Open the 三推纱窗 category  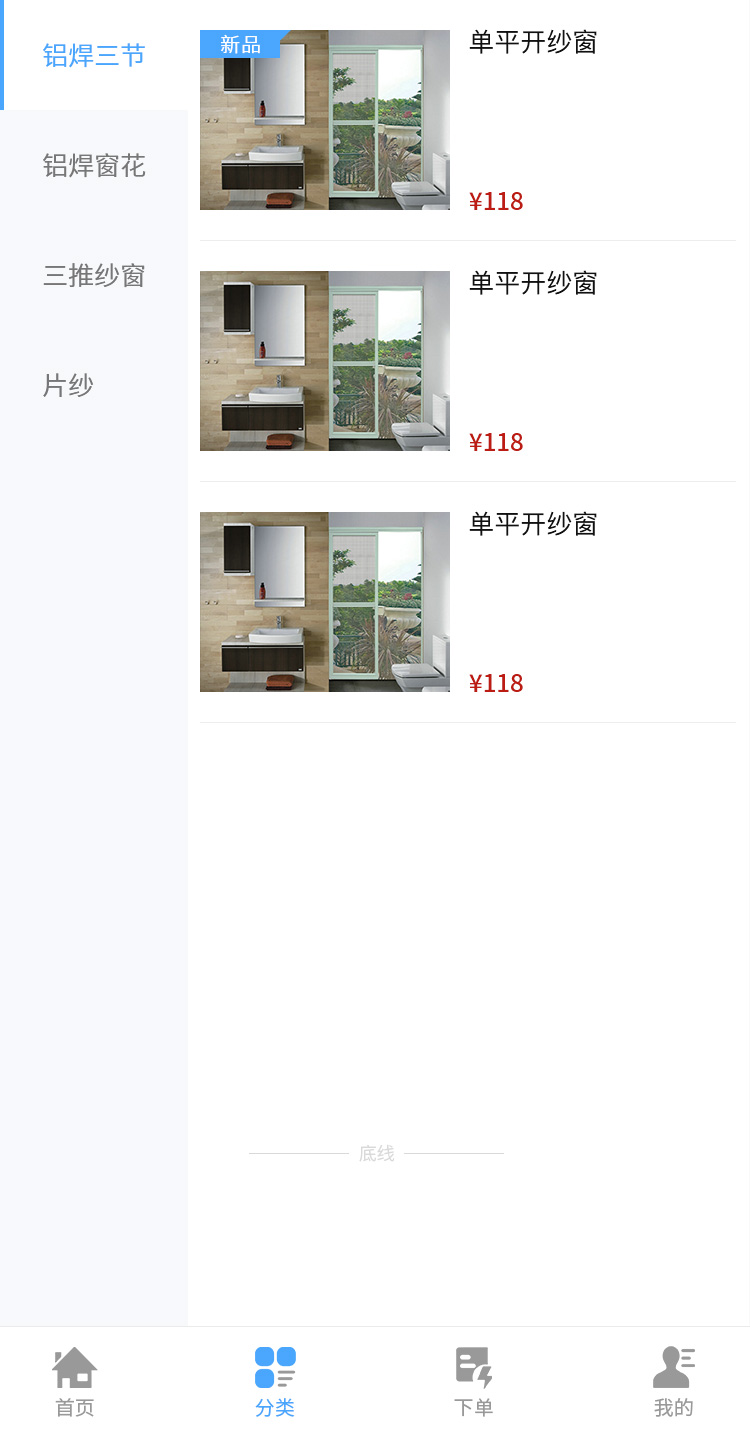point(94,275)
